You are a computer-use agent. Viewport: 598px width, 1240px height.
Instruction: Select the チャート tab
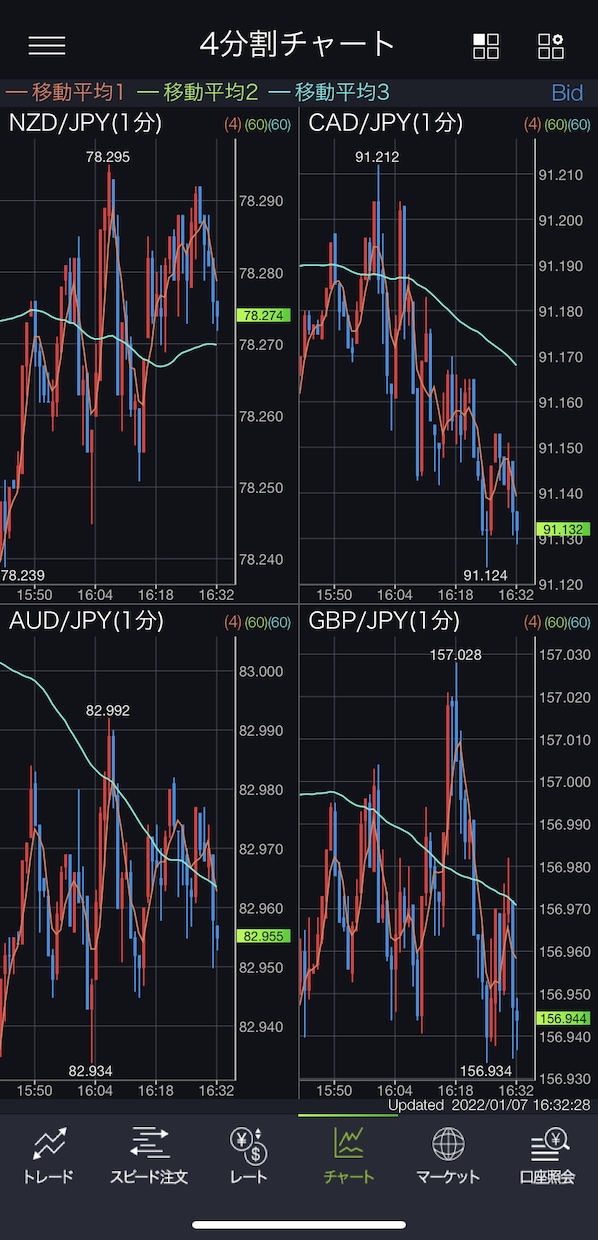coord(348,1156)
